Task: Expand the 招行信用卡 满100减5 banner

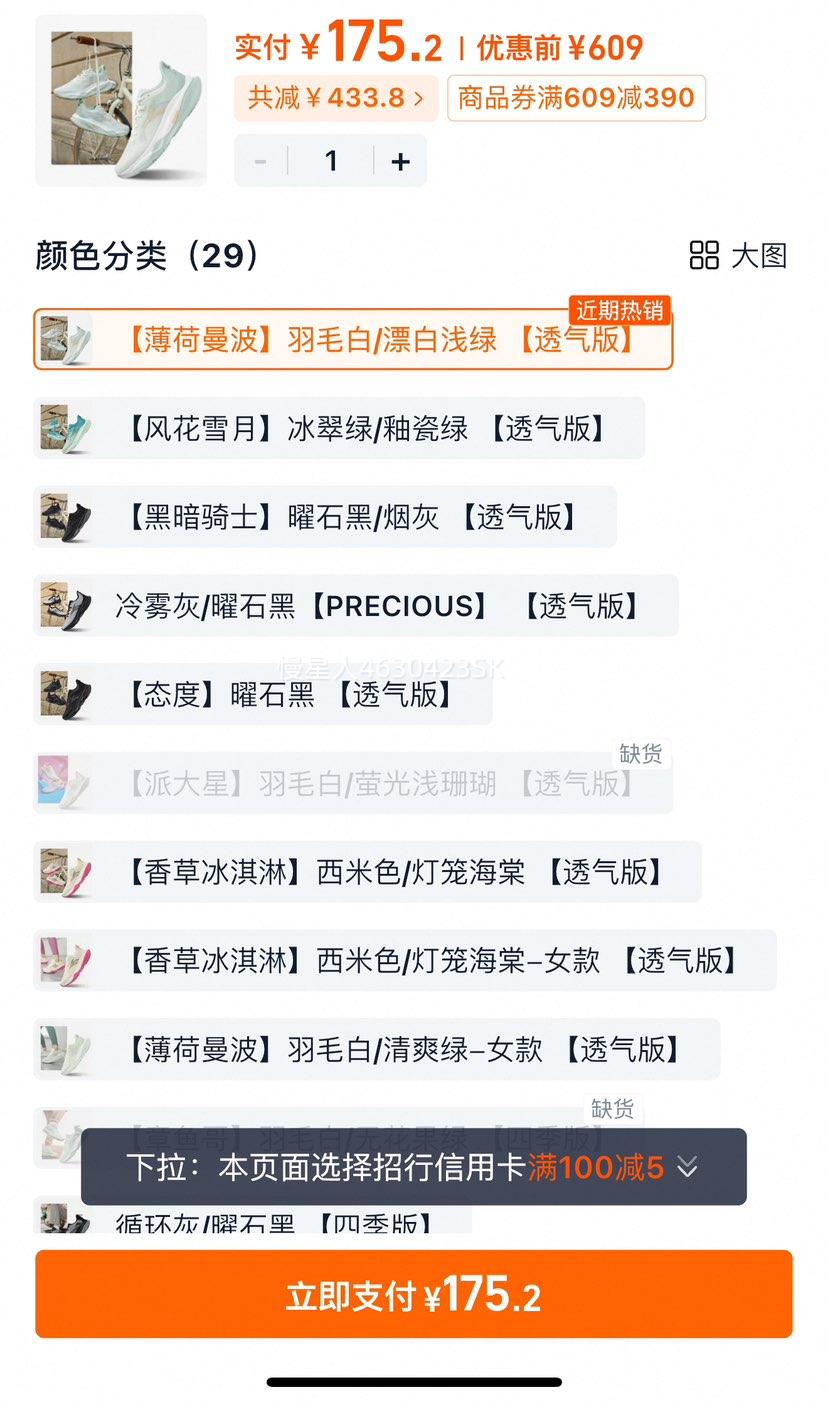Action: click(x=413, y=1167)
